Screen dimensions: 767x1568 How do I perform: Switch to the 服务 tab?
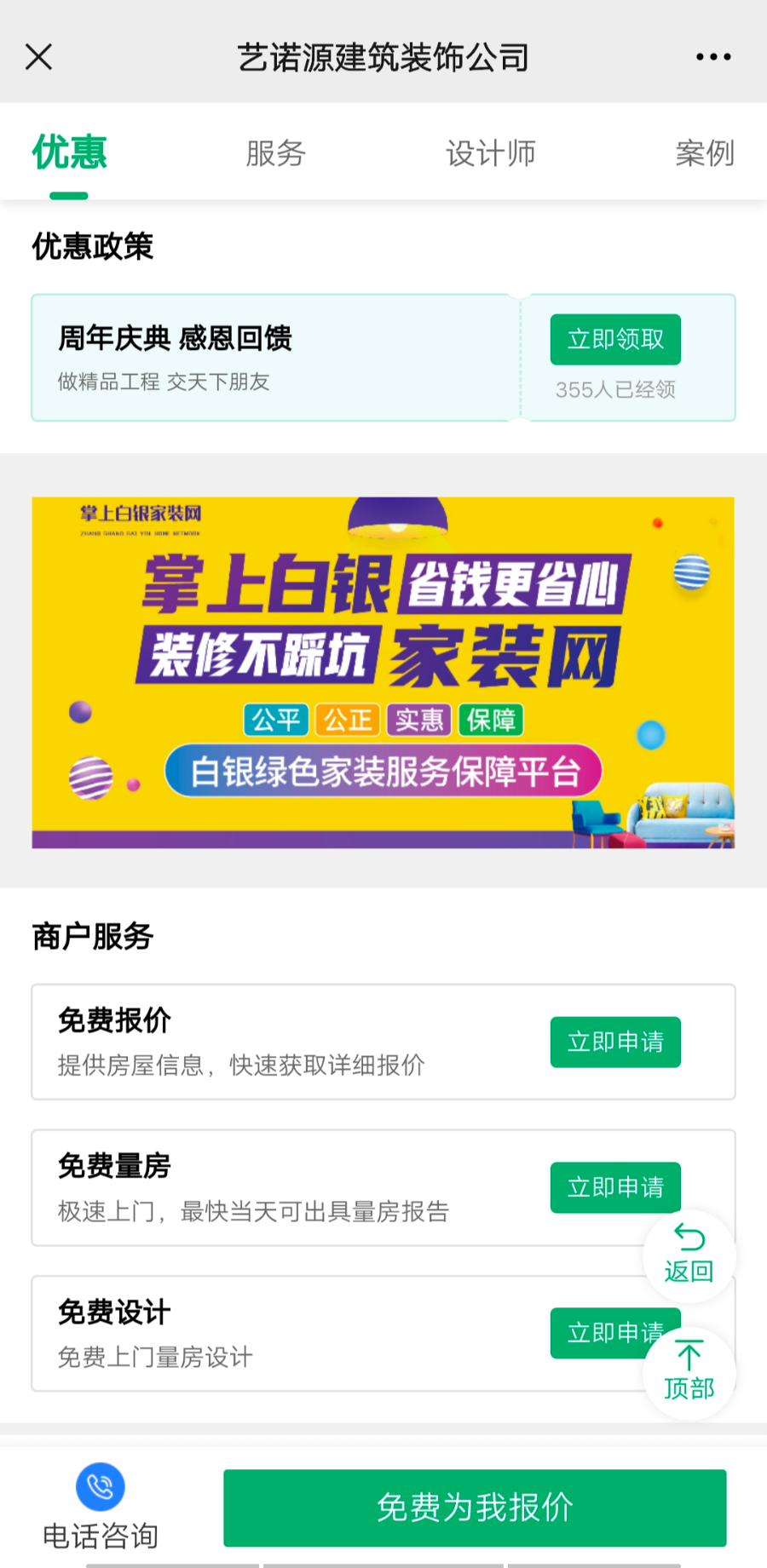275,153
